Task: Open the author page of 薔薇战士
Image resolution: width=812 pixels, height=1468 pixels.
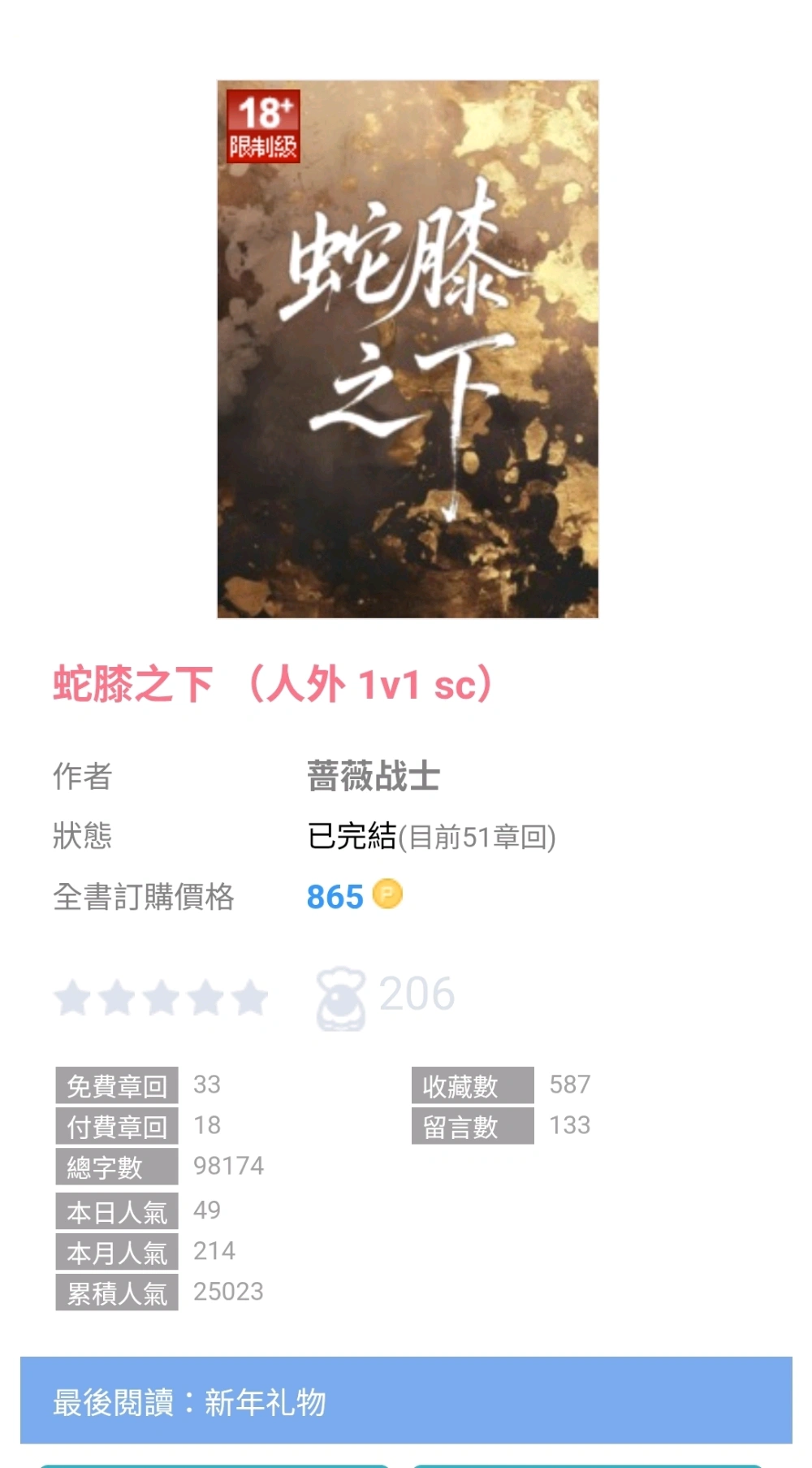Action: click(x=374, y=777)
